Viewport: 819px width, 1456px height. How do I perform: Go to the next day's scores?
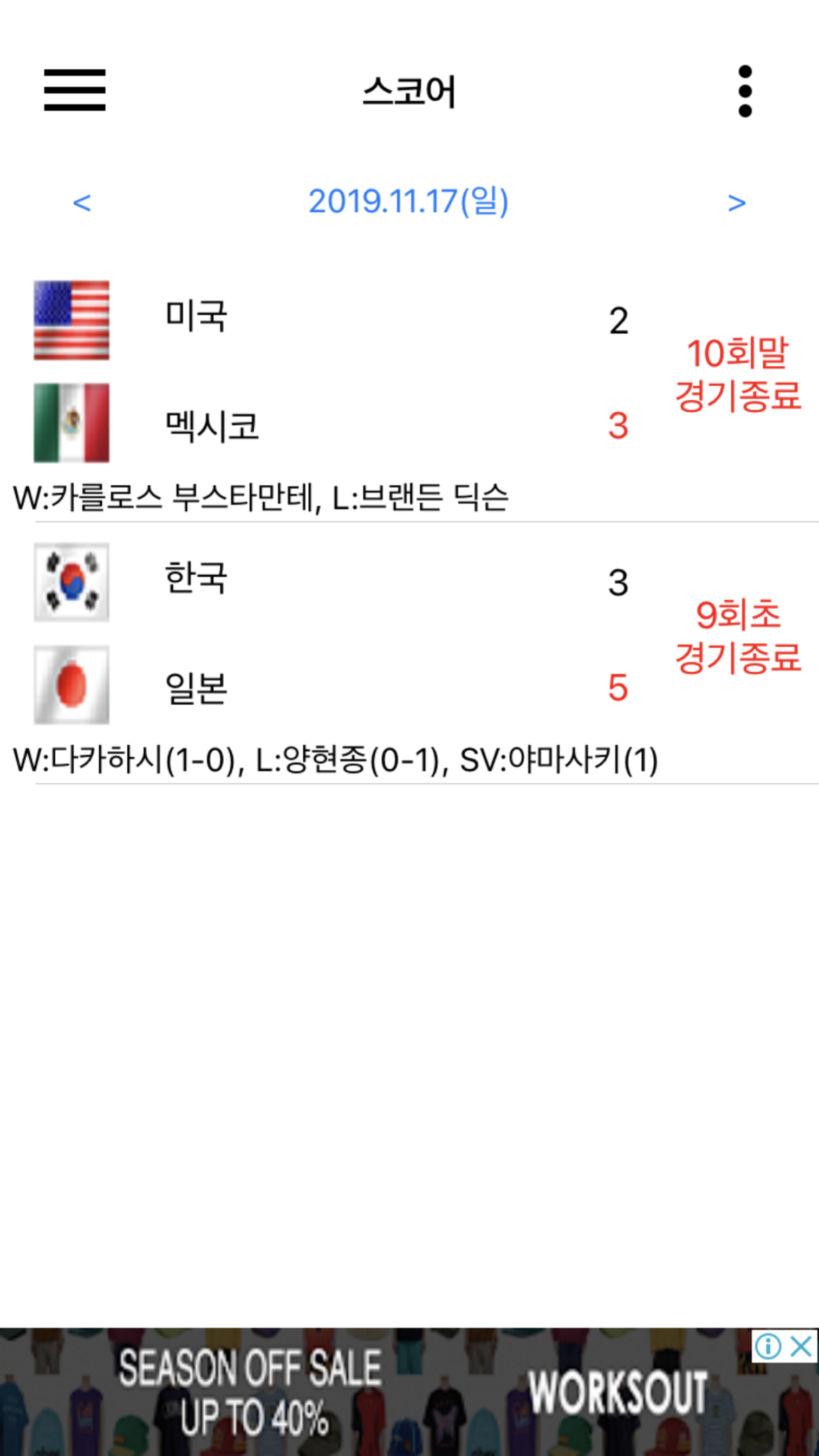[x=737, y=203]
